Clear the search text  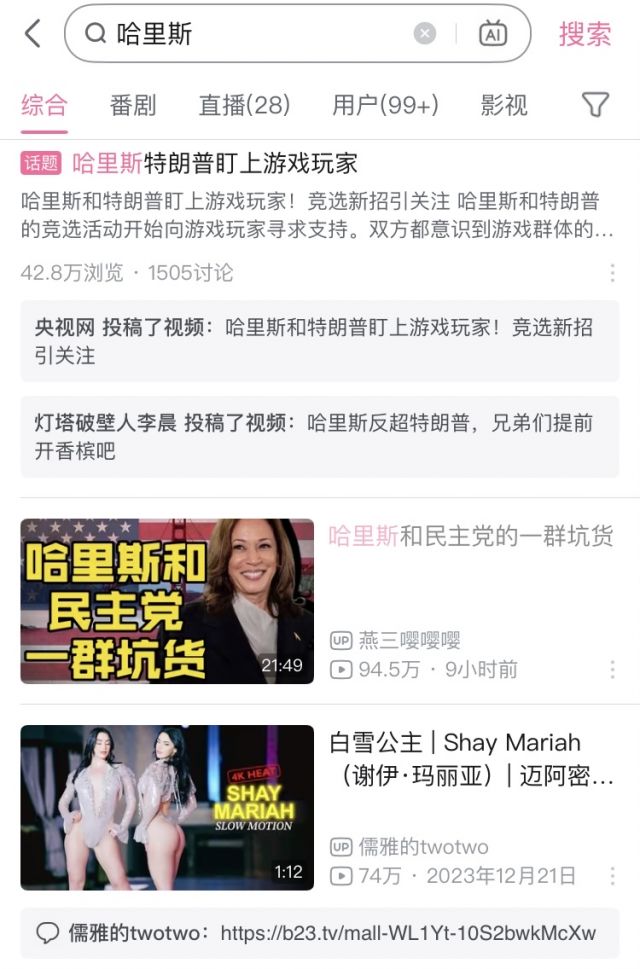click(x=425, y=34)
